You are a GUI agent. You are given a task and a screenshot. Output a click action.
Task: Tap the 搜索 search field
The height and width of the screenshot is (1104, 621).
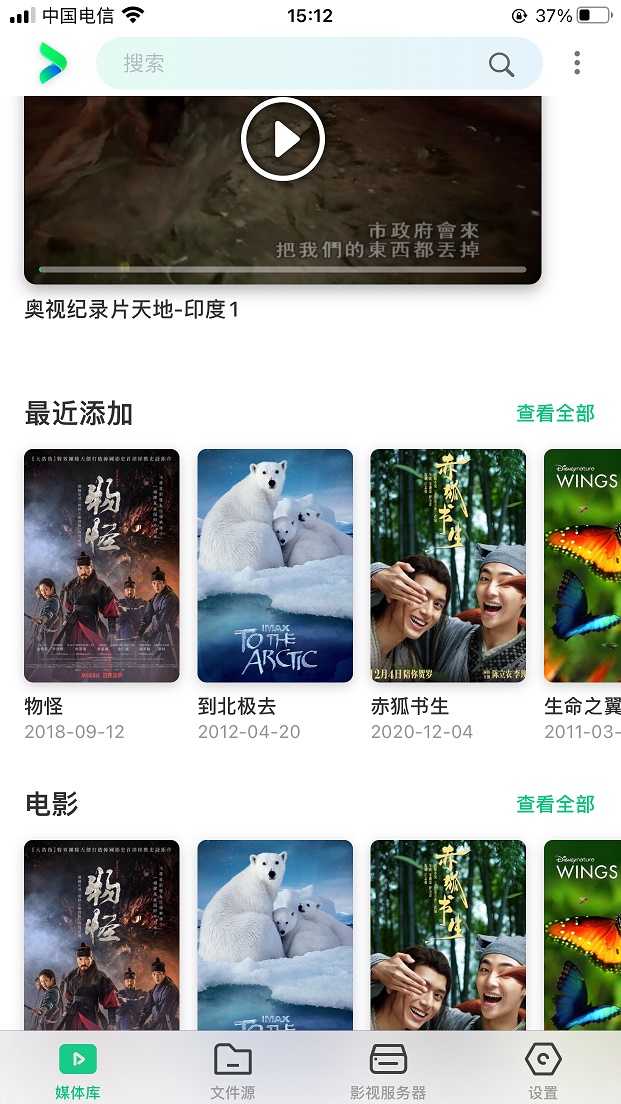pyautogui.click(x=290, y=64)
